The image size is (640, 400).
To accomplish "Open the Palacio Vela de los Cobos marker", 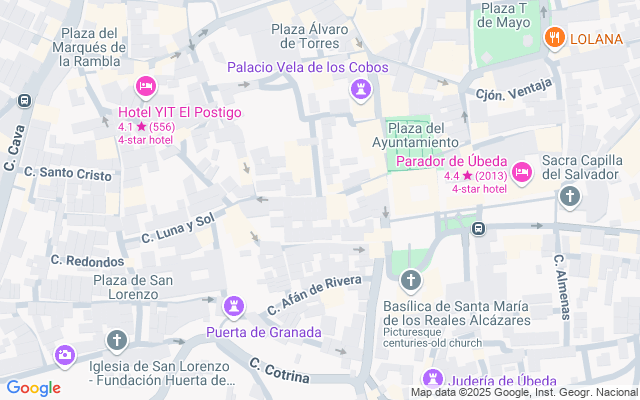I will 360,90.
